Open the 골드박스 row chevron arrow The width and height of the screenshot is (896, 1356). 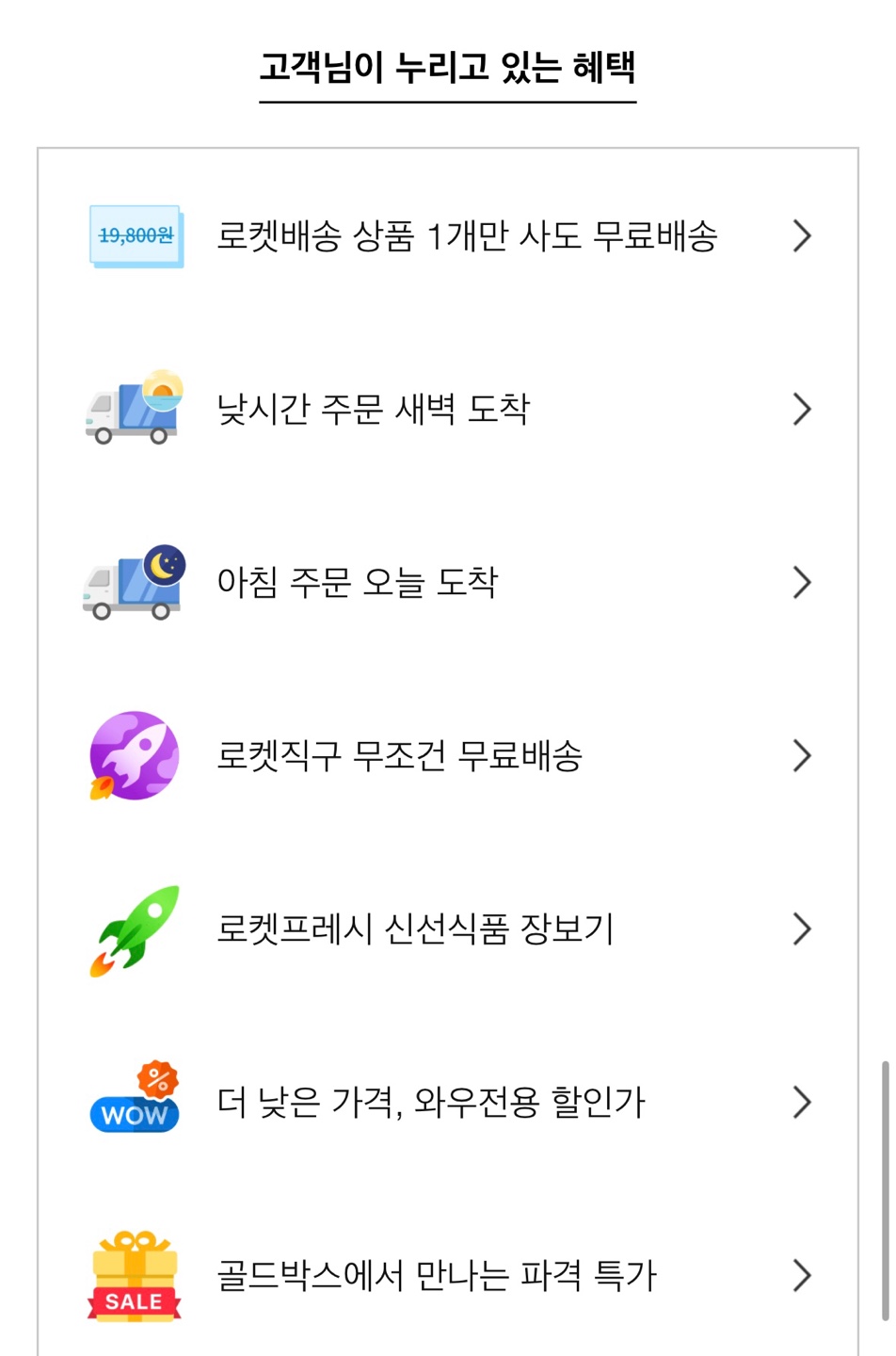tap(801, 1275)
